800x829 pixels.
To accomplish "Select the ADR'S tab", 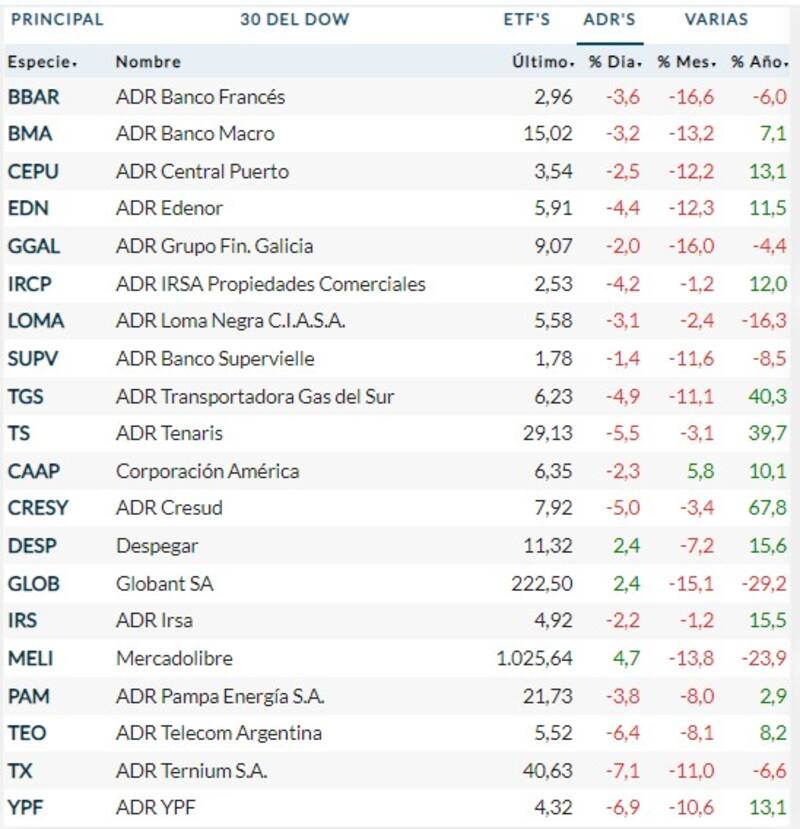I will [609, 19].
